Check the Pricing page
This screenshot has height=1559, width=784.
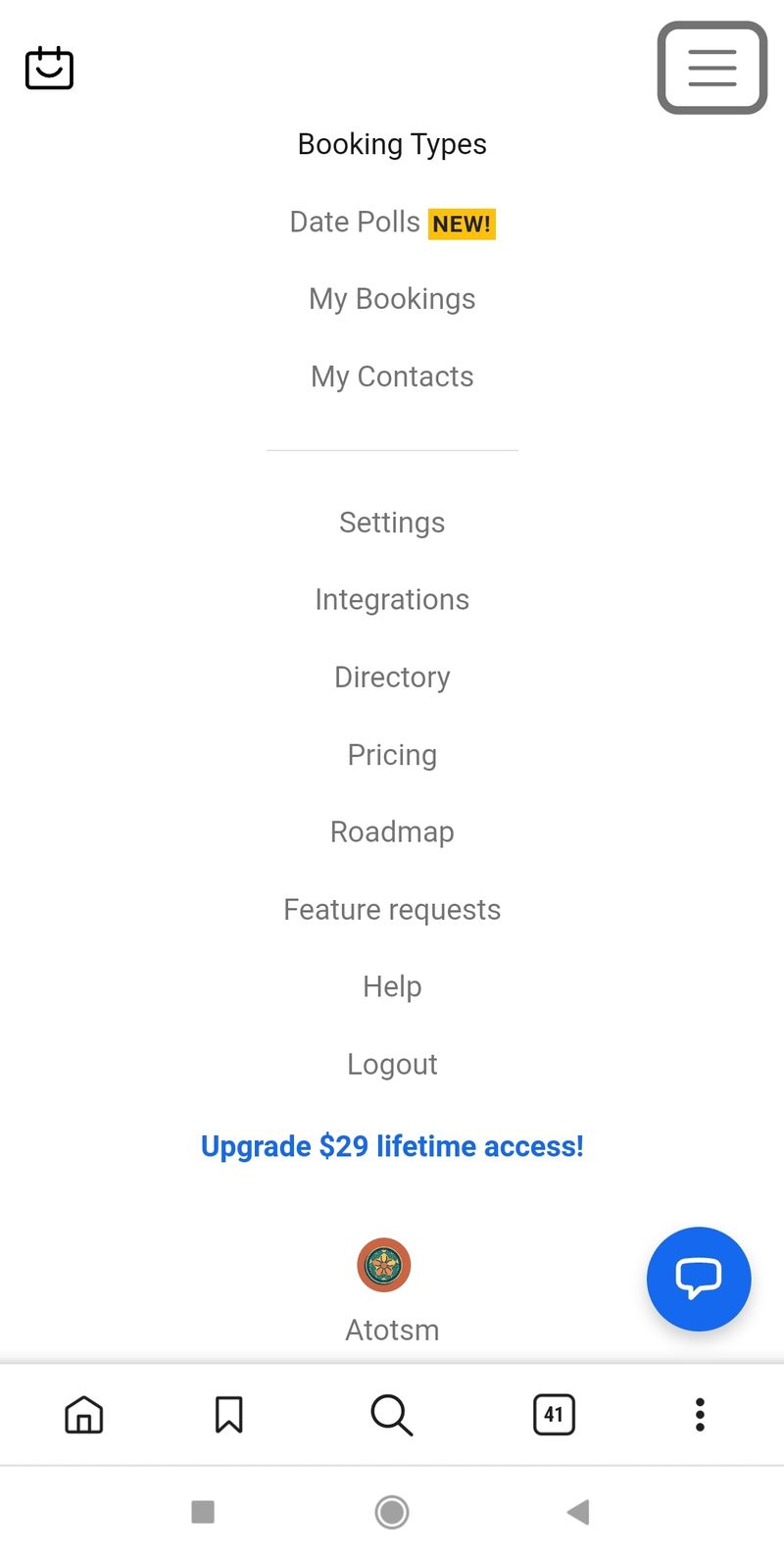pos(392,755)
